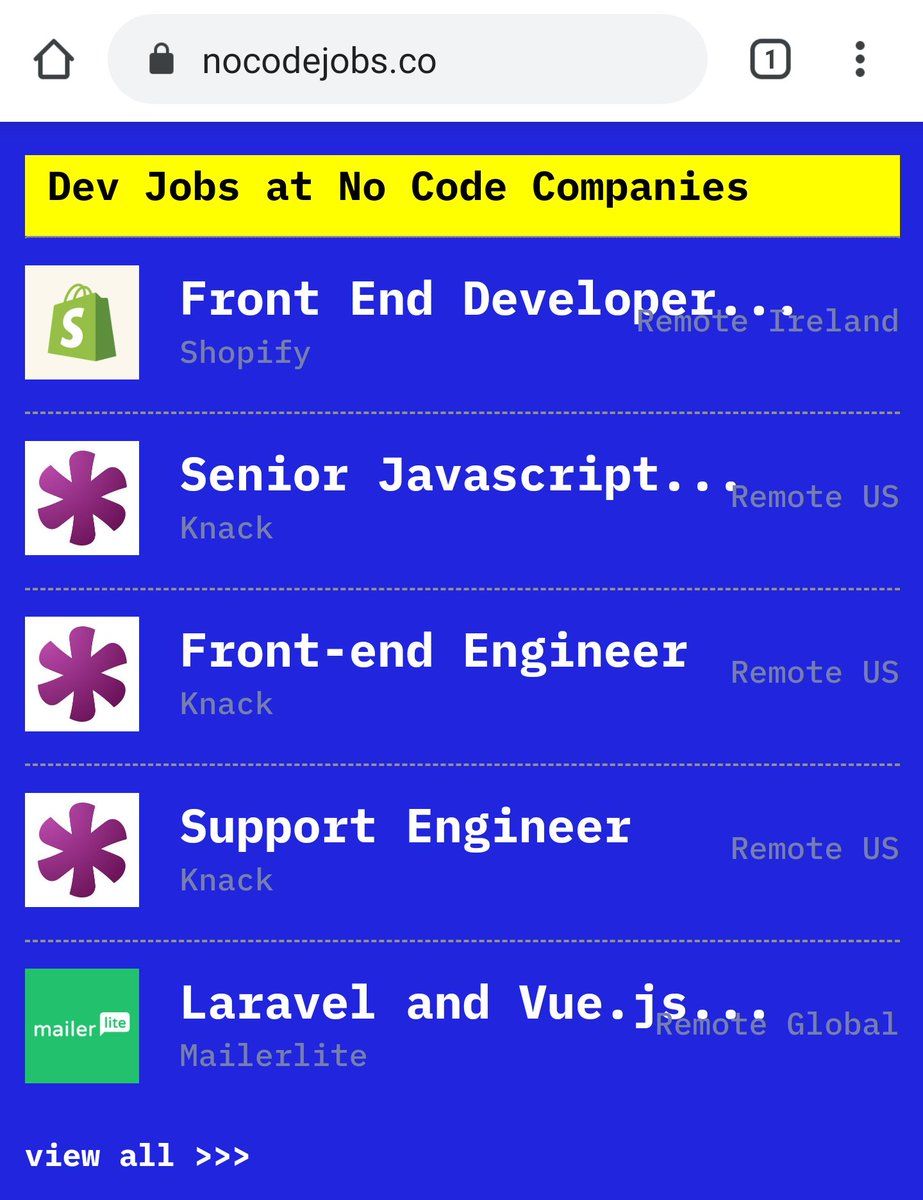Screen dimensions: 923x1200
Task: Tap the view all link
Action: pos(137,1157)
